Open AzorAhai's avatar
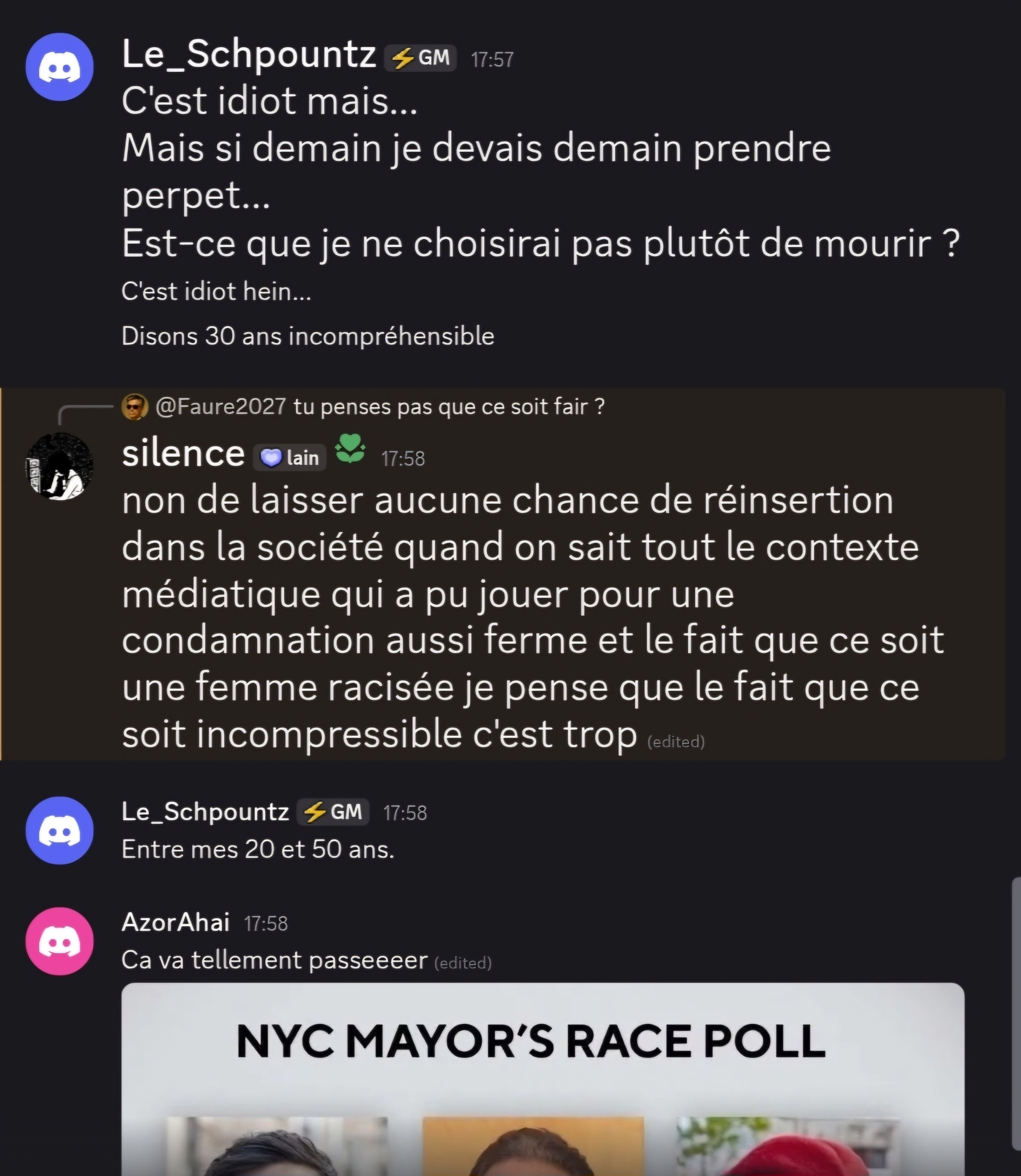 59,941
